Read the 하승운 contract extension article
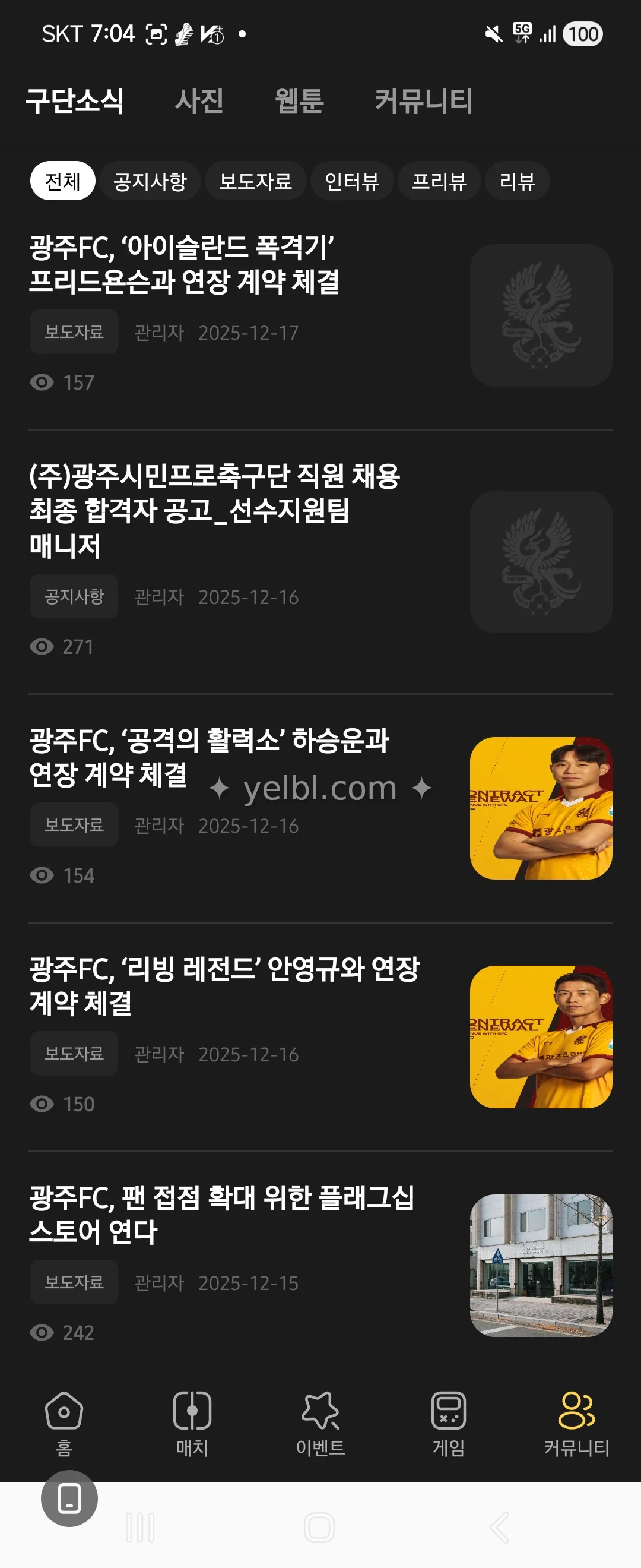The image size is (641, 1568). point(208,757)
